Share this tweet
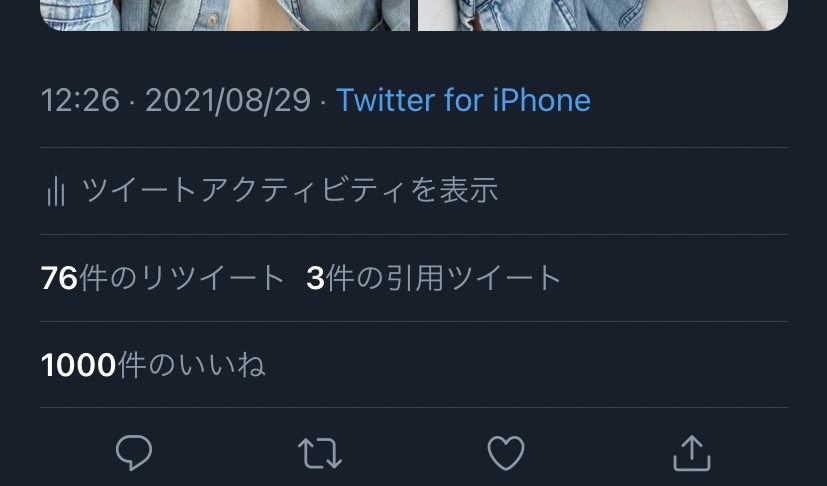 pyautogui.click(x=691, y=454)
